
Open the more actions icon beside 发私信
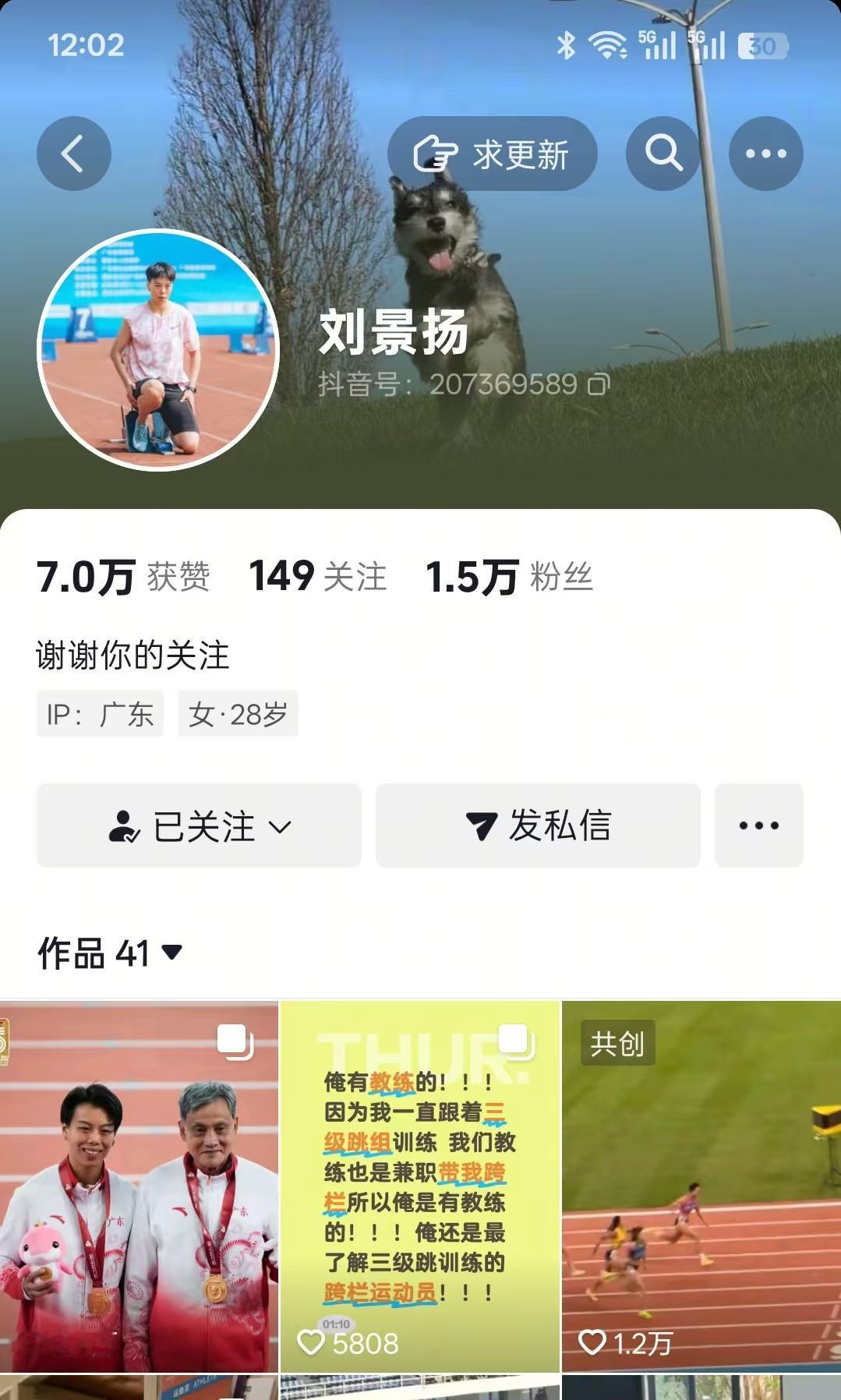tap(758, 825)
